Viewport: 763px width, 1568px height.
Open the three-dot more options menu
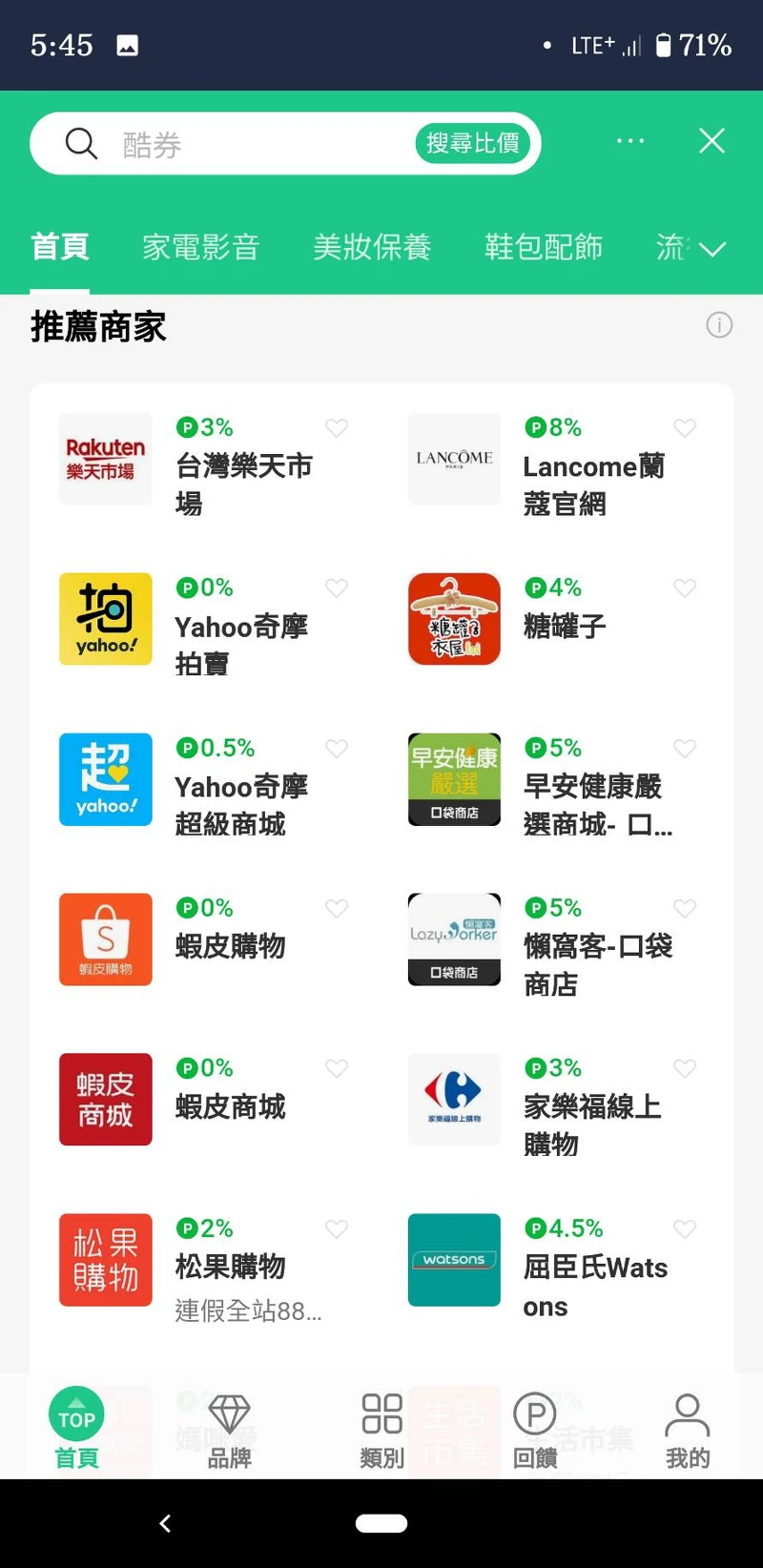(x=630, y=141)
